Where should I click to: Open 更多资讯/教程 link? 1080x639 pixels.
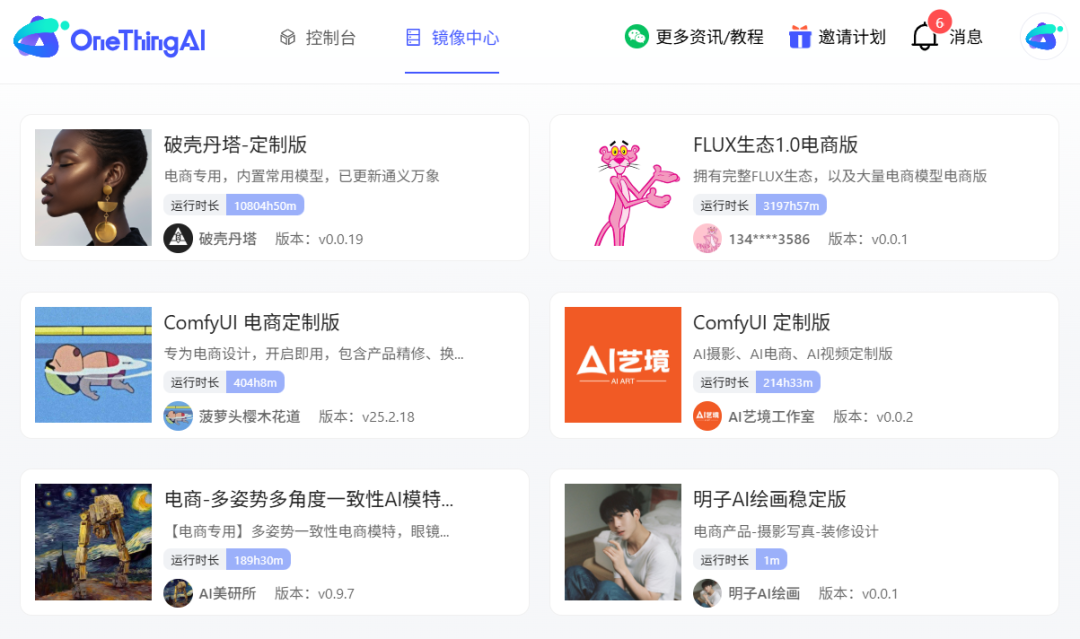[694, 37]
